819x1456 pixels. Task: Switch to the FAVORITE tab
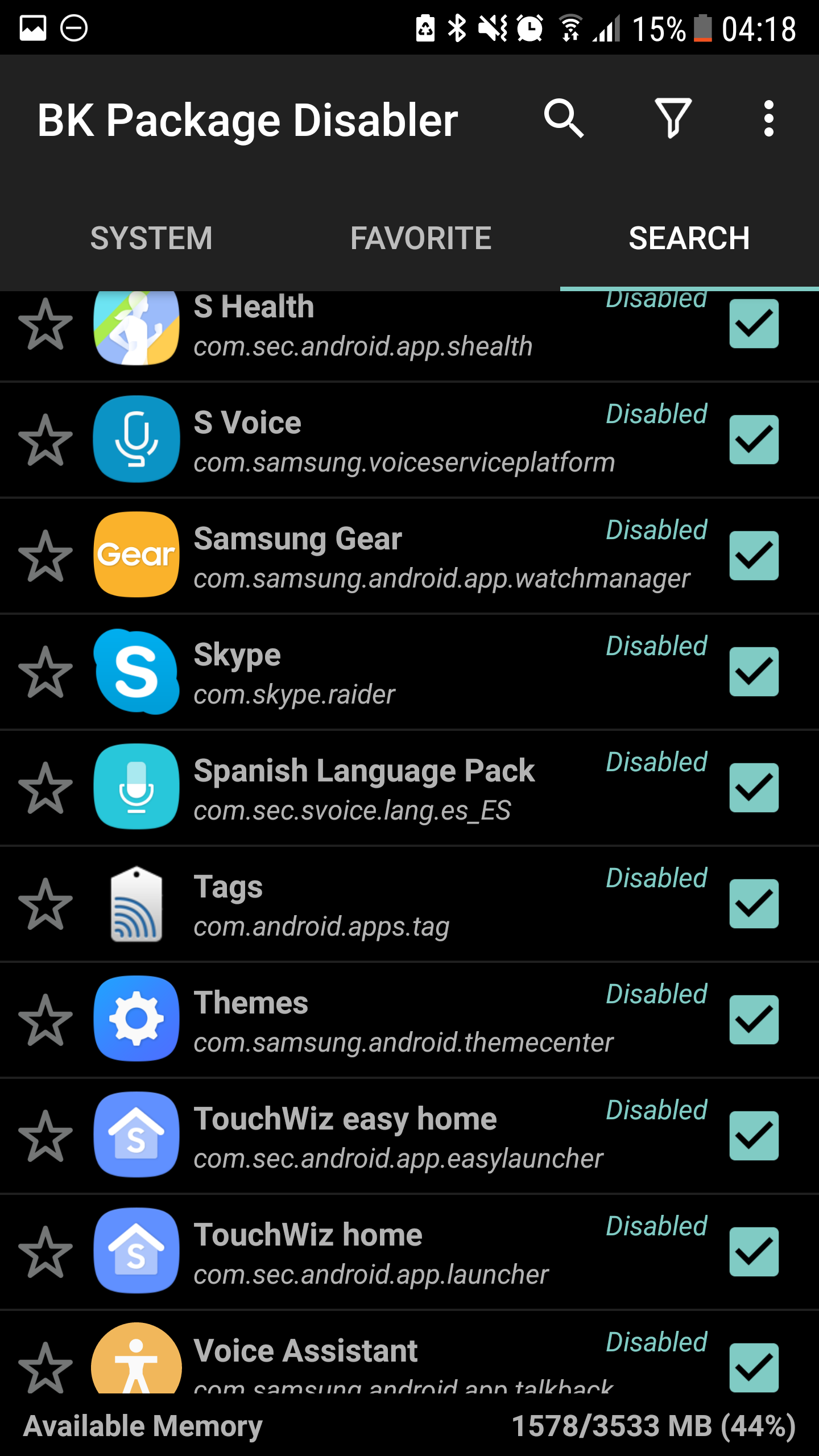click(421, 238)
